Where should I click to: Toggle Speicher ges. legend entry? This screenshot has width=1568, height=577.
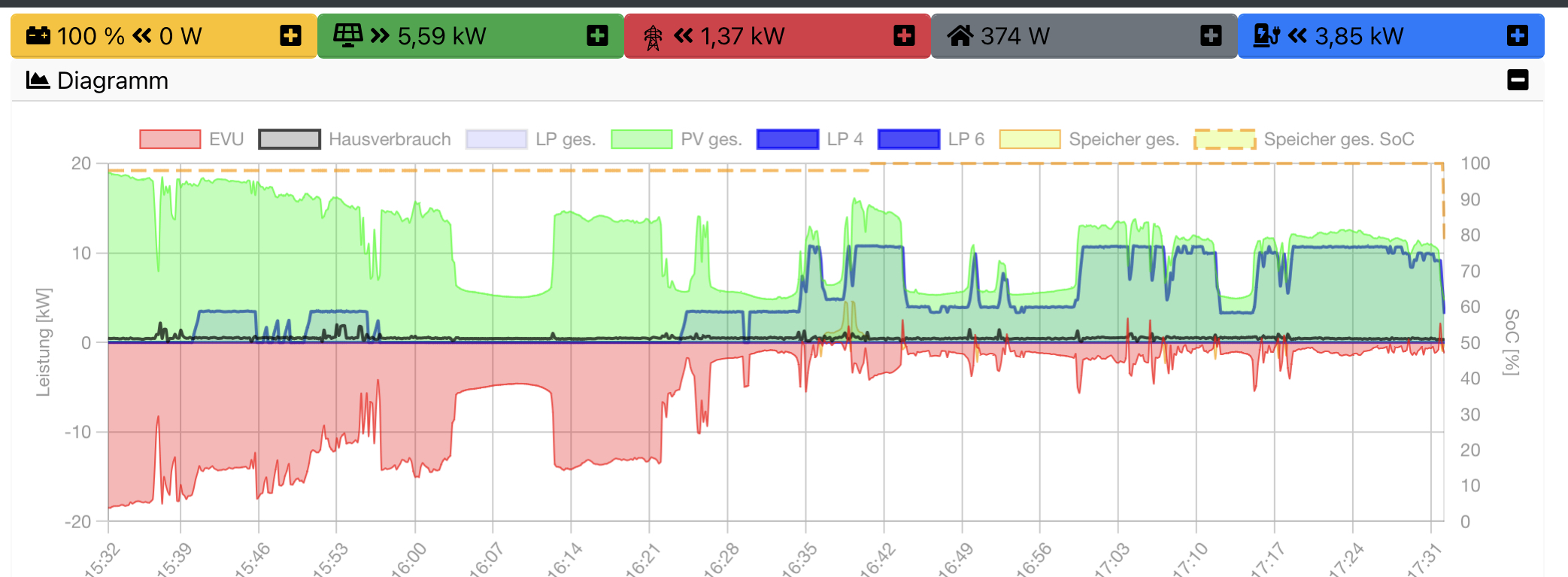pos(1089,139)
